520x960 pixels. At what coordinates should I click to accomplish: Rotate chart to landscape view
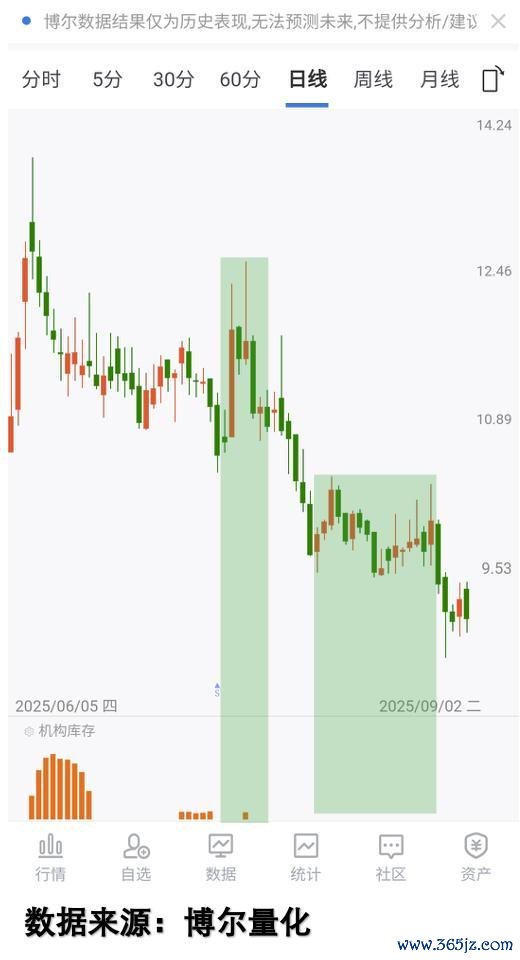tap(492, 79)
